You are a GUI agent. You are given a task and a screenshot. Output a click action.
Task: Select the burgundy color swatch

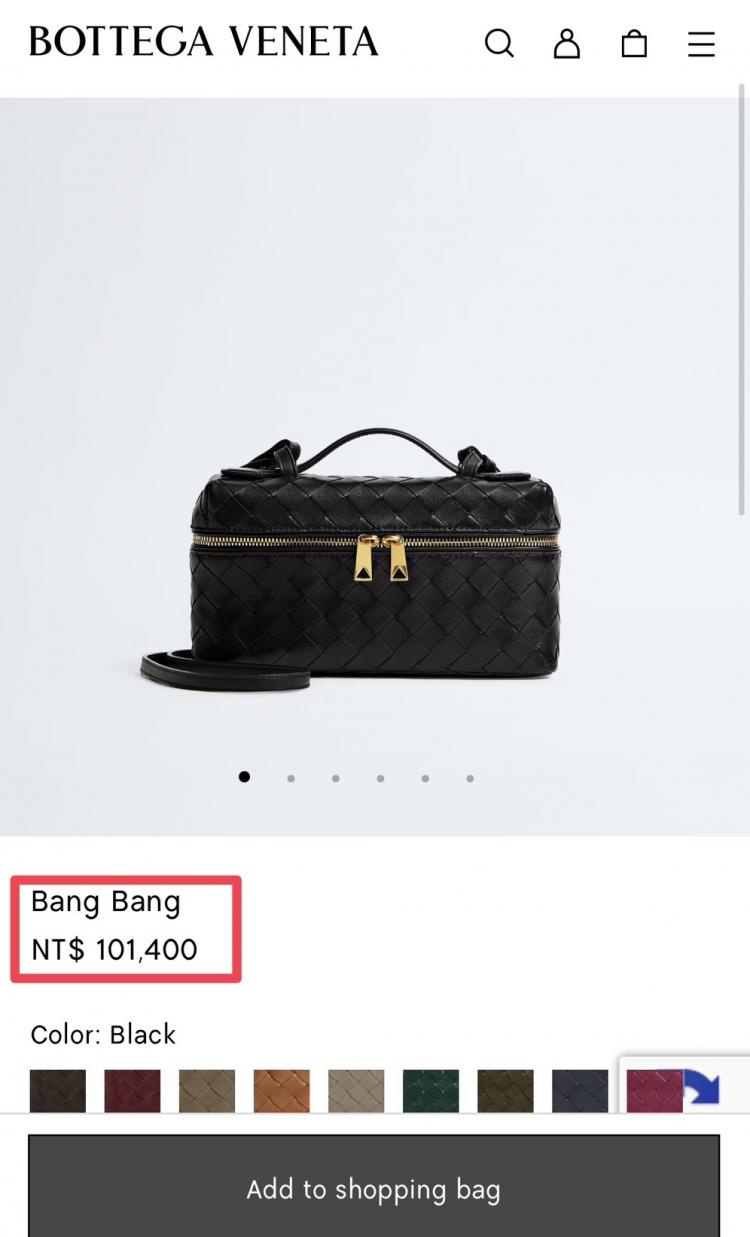pos(132,1090)
